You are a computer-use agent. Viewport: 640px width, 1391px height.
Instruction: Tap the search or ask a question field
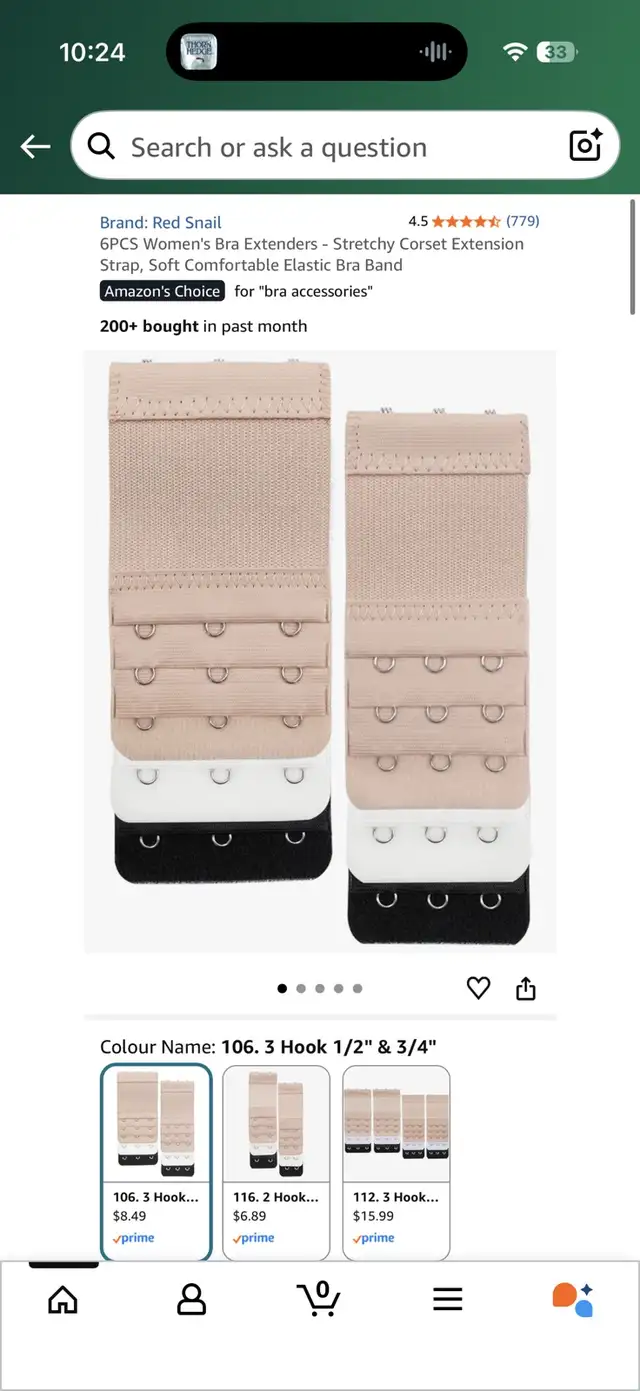[x=320, y=147]
